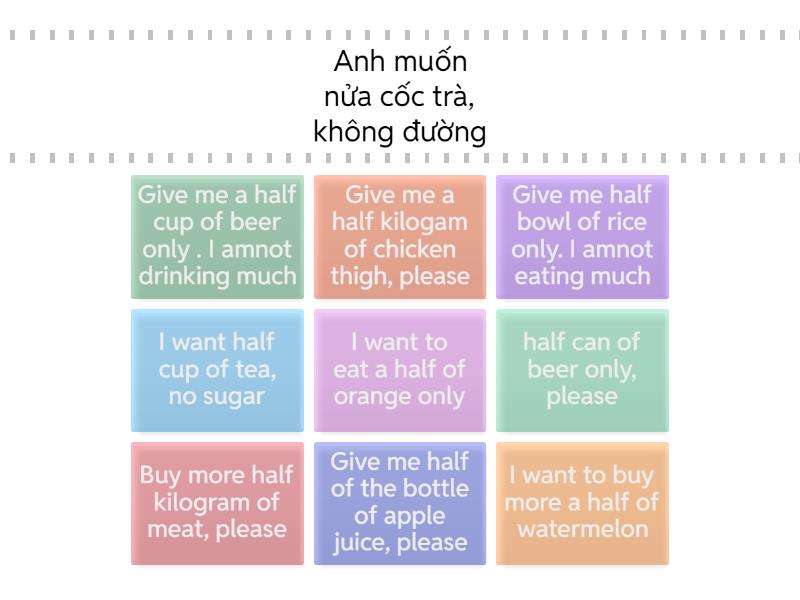Select the answer 'I want half cup of tea, no sugar'
This screenshot has width=800, height=600.
coord(217,370)
